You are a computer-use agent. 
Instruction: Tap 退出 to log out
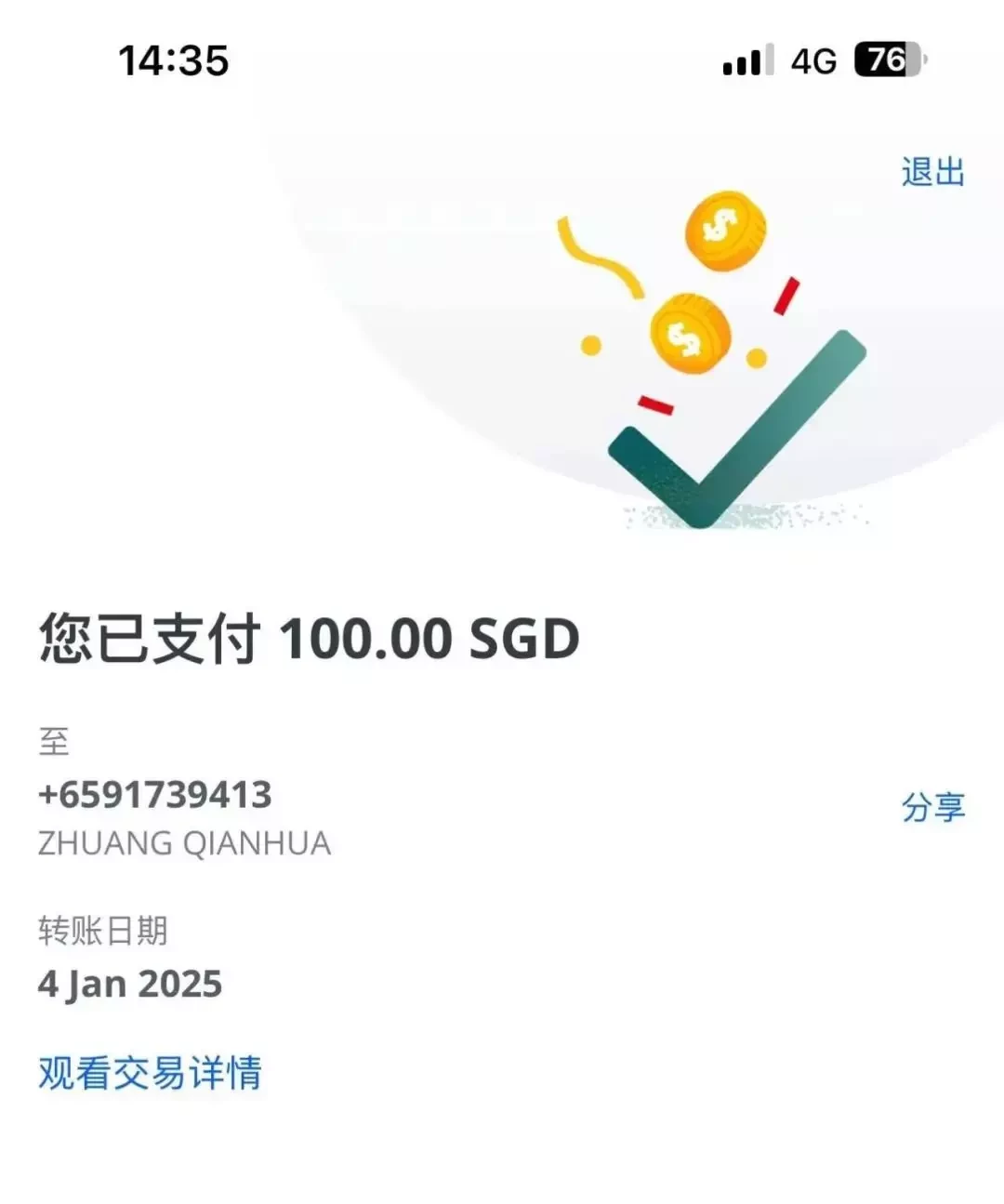pyautogui.click(x=932, y=172)
